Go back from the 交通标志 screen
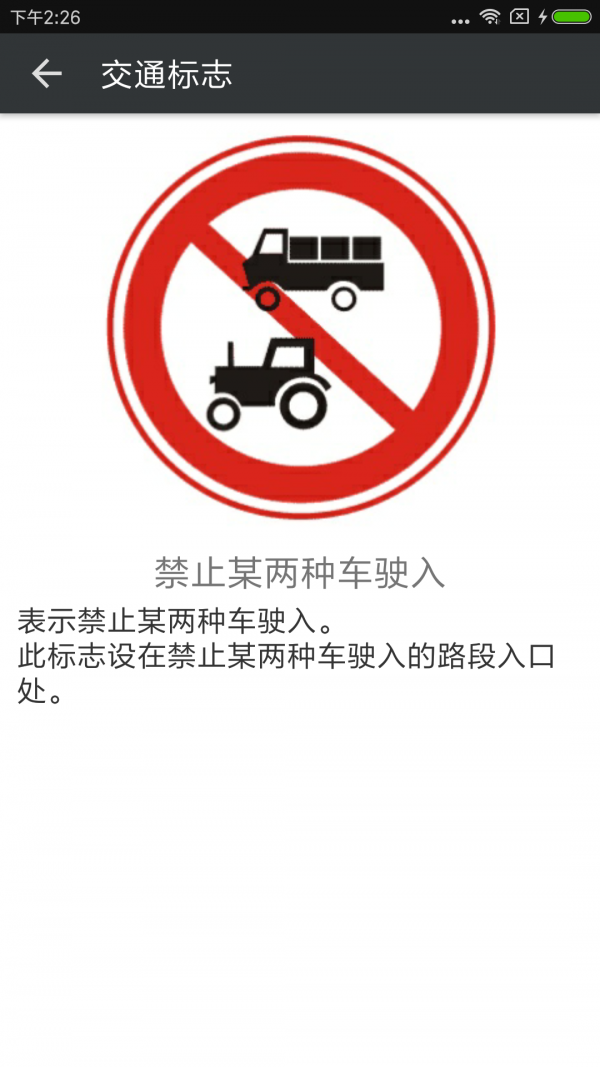The image size is (600, 1067). pyautogui.click(x=46, y=74)
